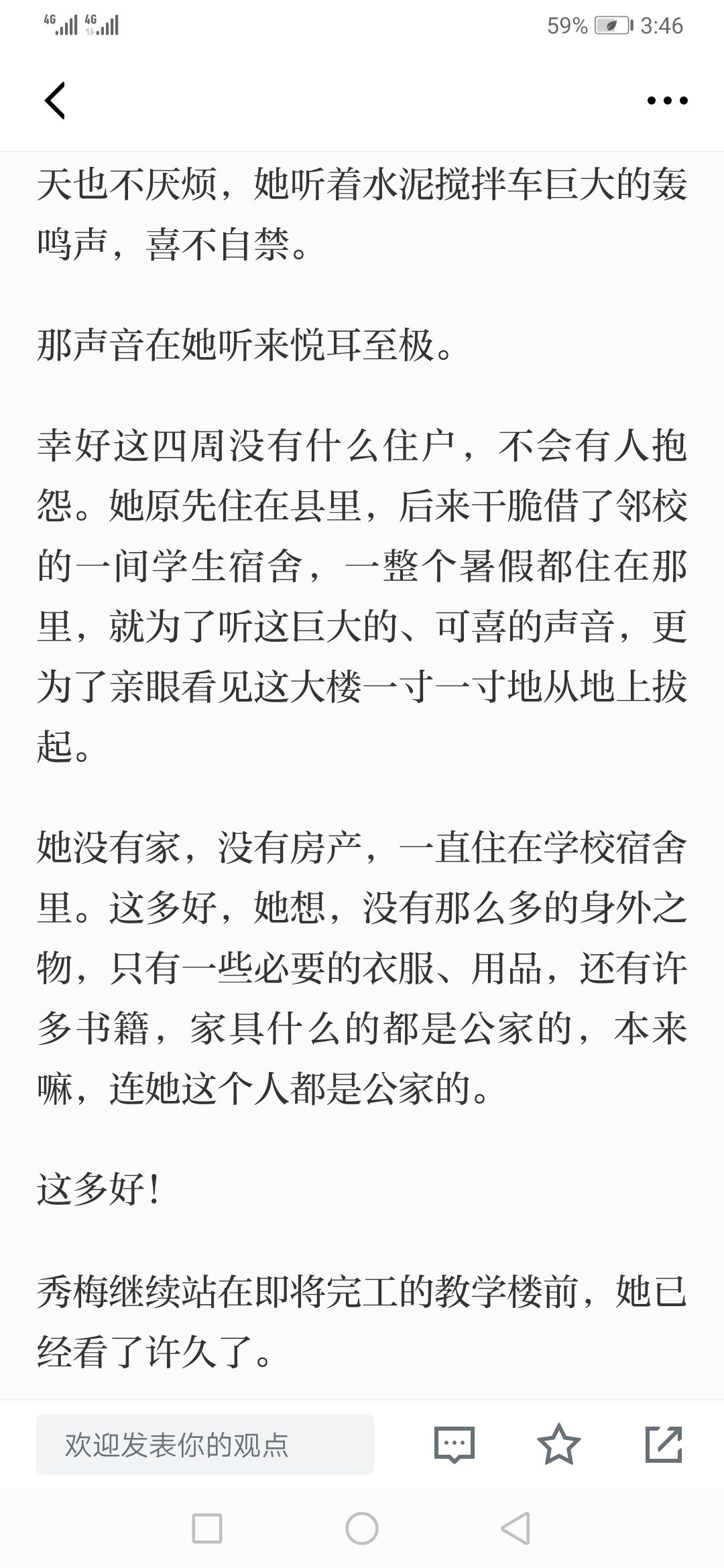Viewport: 724px width, 1568px height.
Task: Open recent apps via the square button
Action: coord(207,1529)
